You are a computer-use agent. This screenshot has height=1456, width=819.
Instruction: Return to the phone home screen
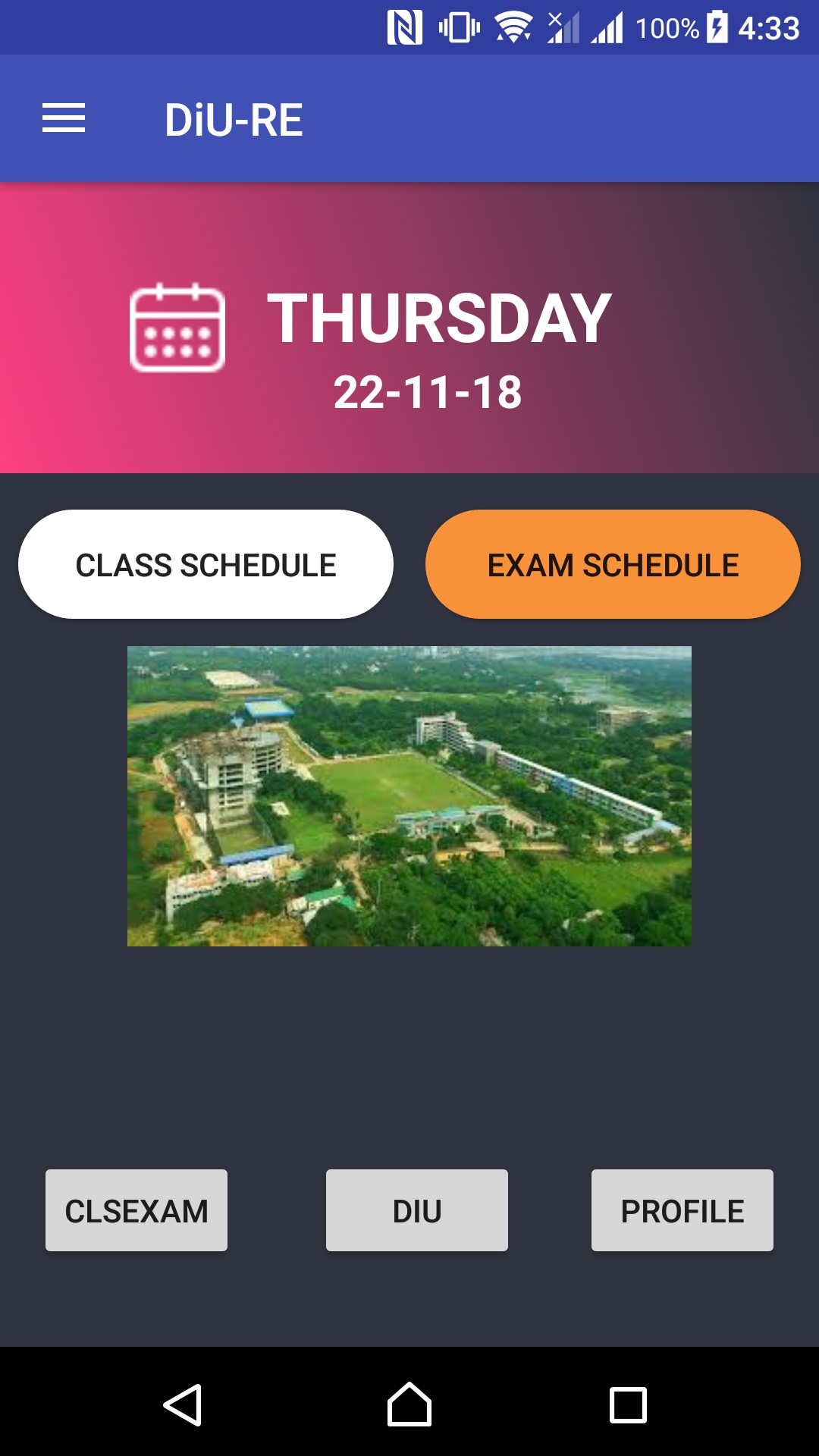coord(409,1404)
